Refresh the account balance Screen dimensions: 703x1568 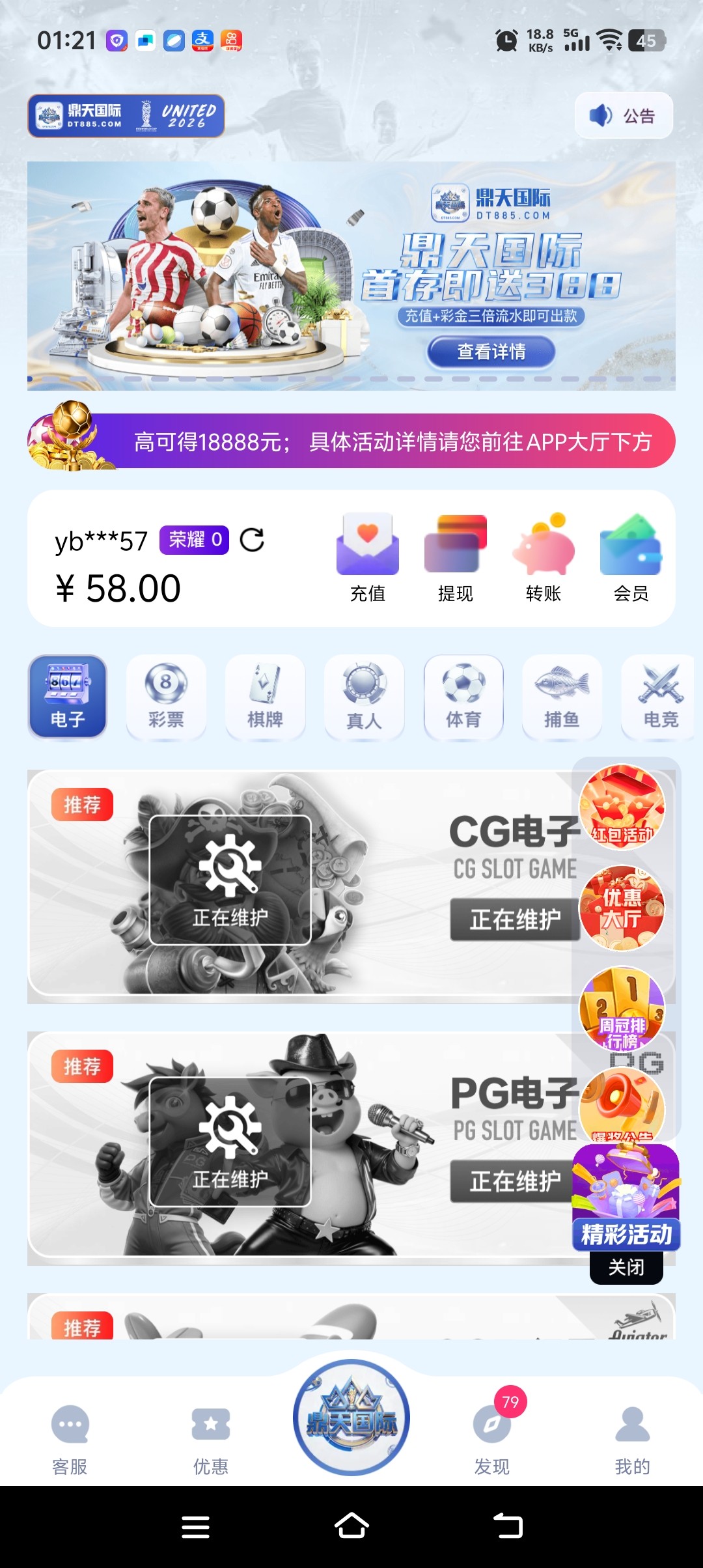[252, 540]
